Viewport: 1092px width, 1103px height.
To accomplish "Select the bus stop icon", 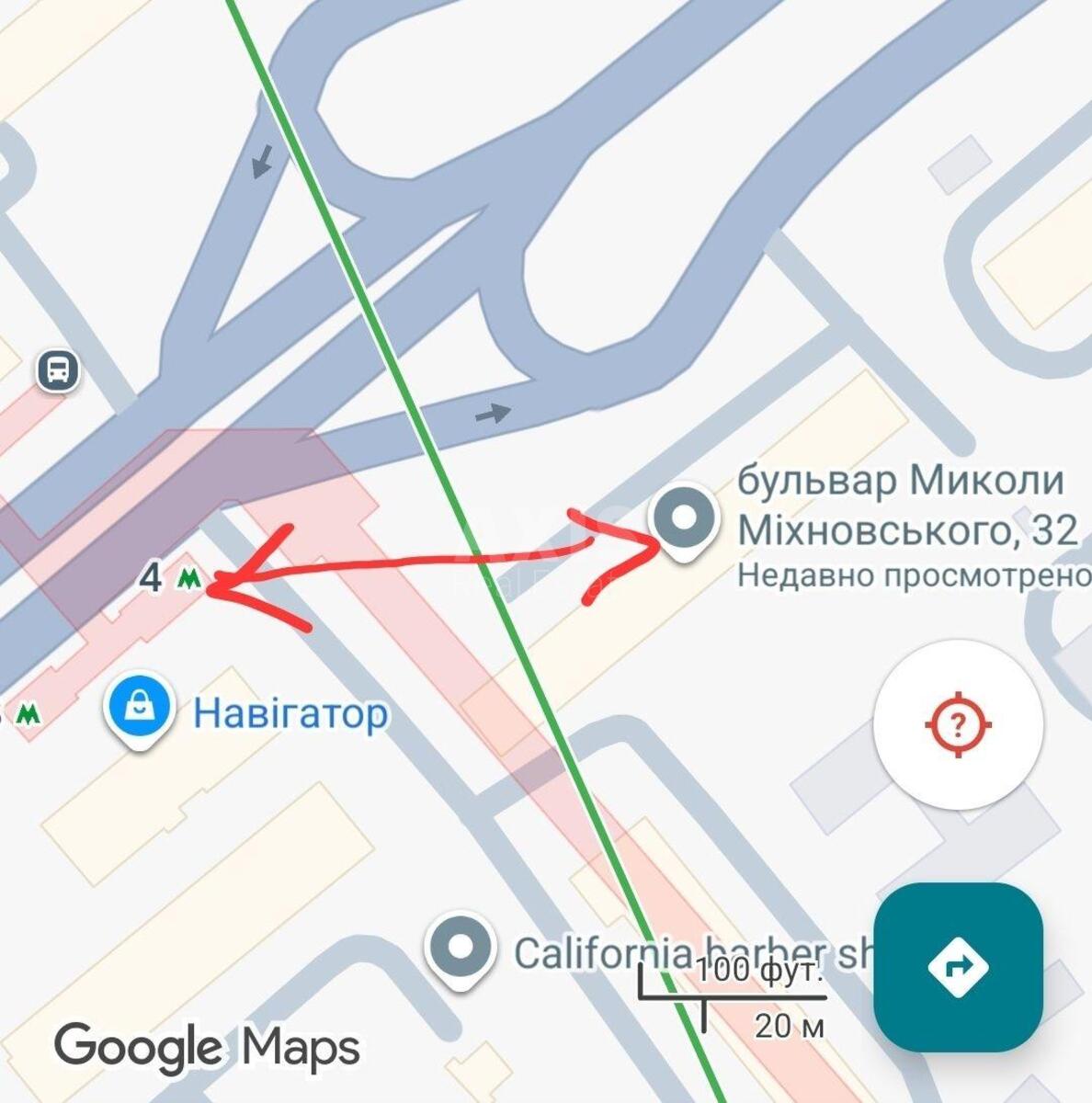I will (x=58, y=370).
